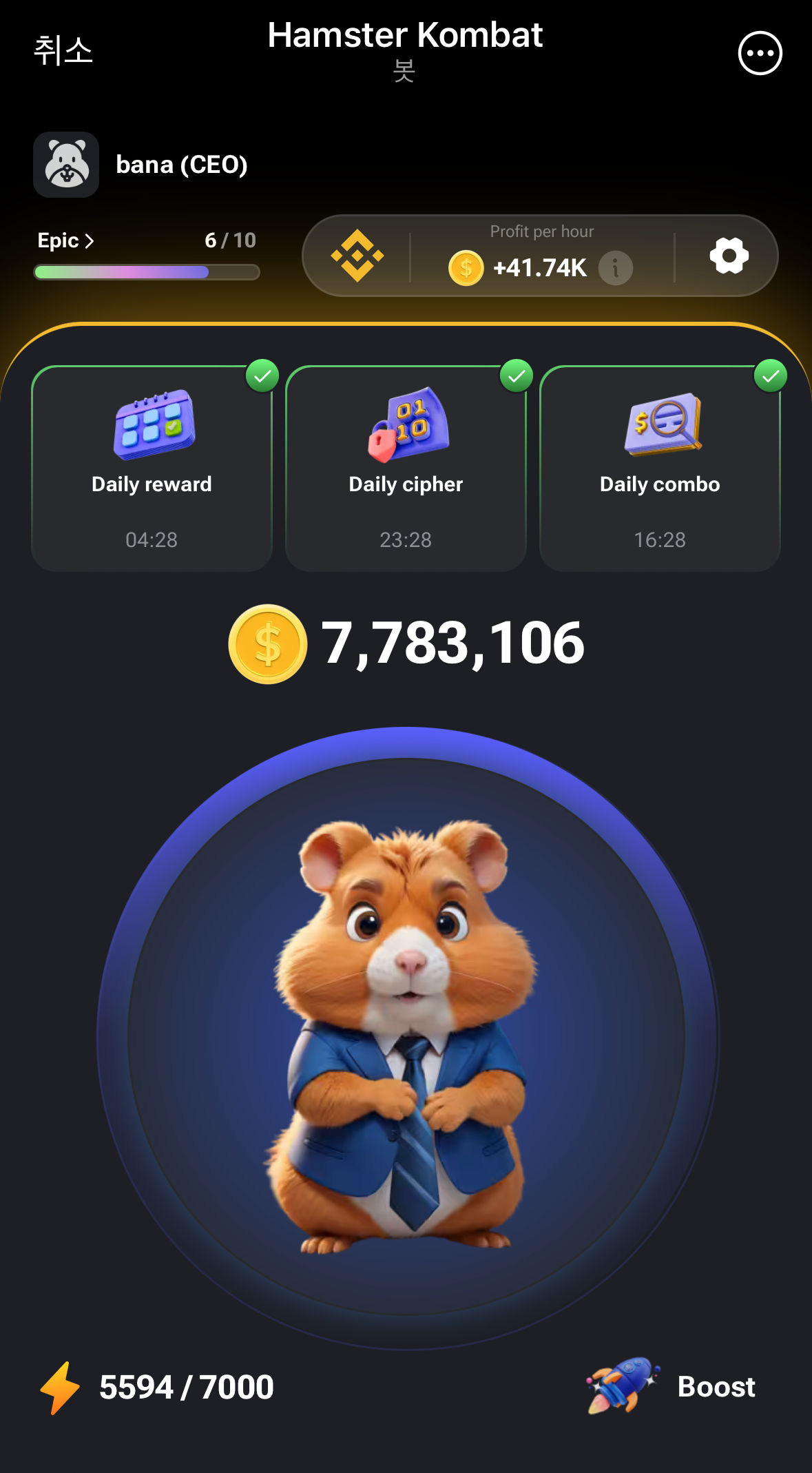The height and width of the screenshot is (1473, 812).
Task: Show profit per hour info
Action: pyautogui.click(x=615, y=267)
